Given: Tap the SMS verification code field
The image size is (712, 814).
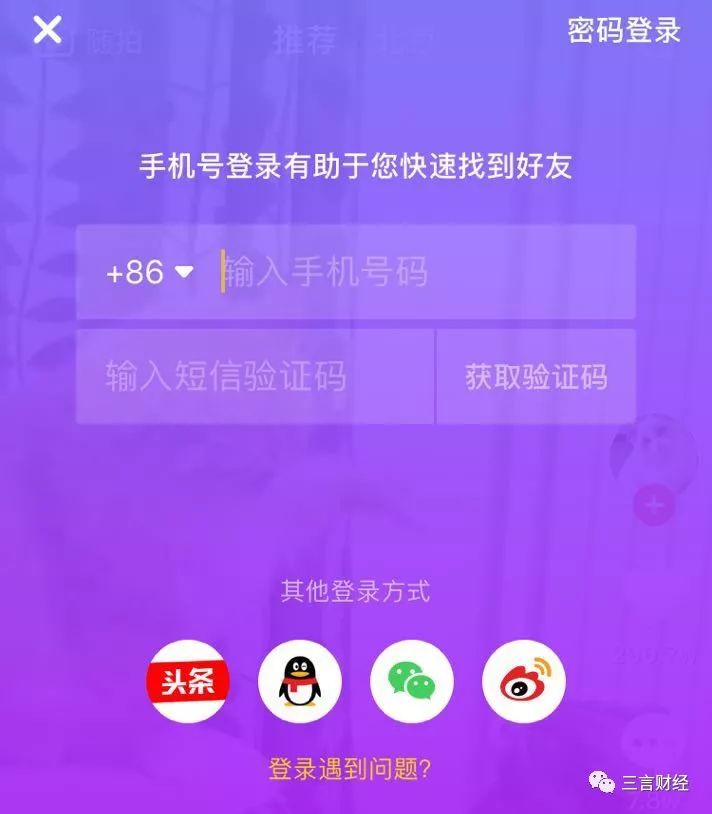Looking at the screenshot, I should tap(255, 377).
